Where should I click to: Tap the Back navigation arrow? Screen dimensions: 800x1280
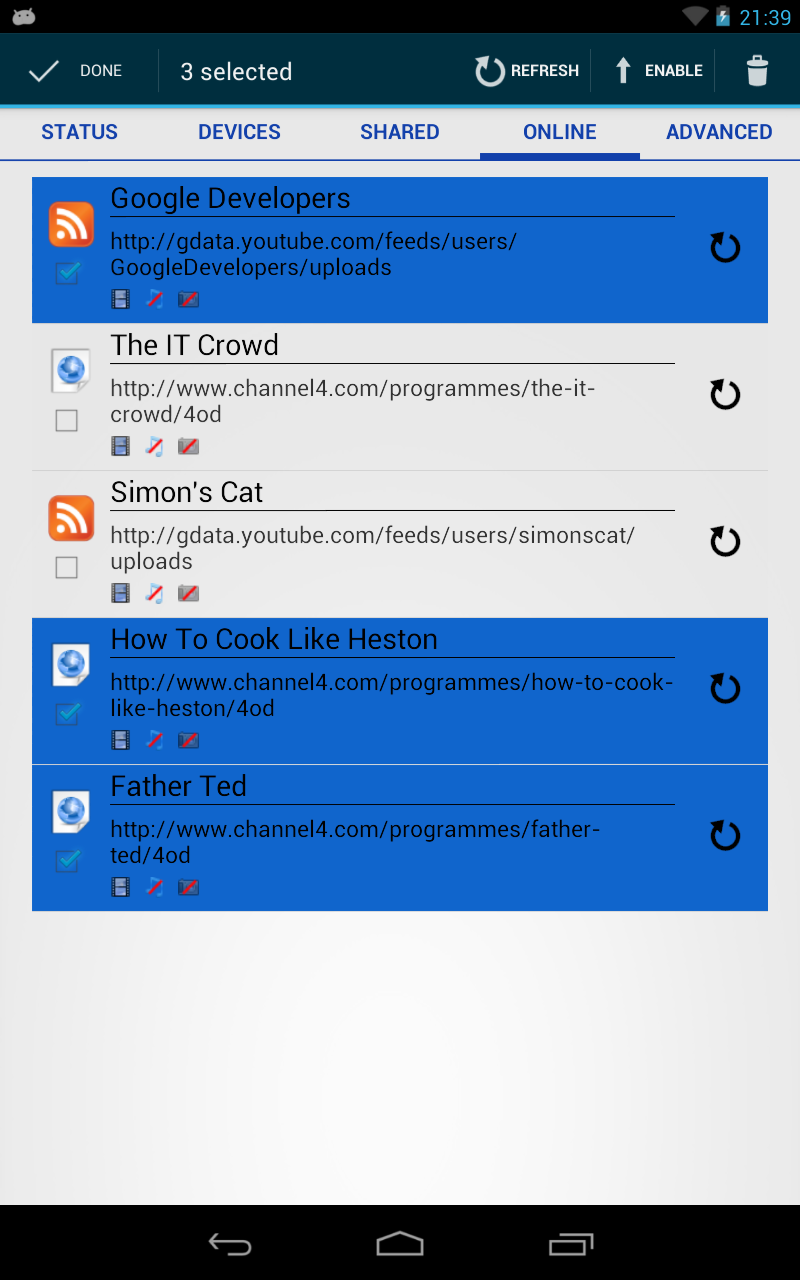(x=229, y=1245)
